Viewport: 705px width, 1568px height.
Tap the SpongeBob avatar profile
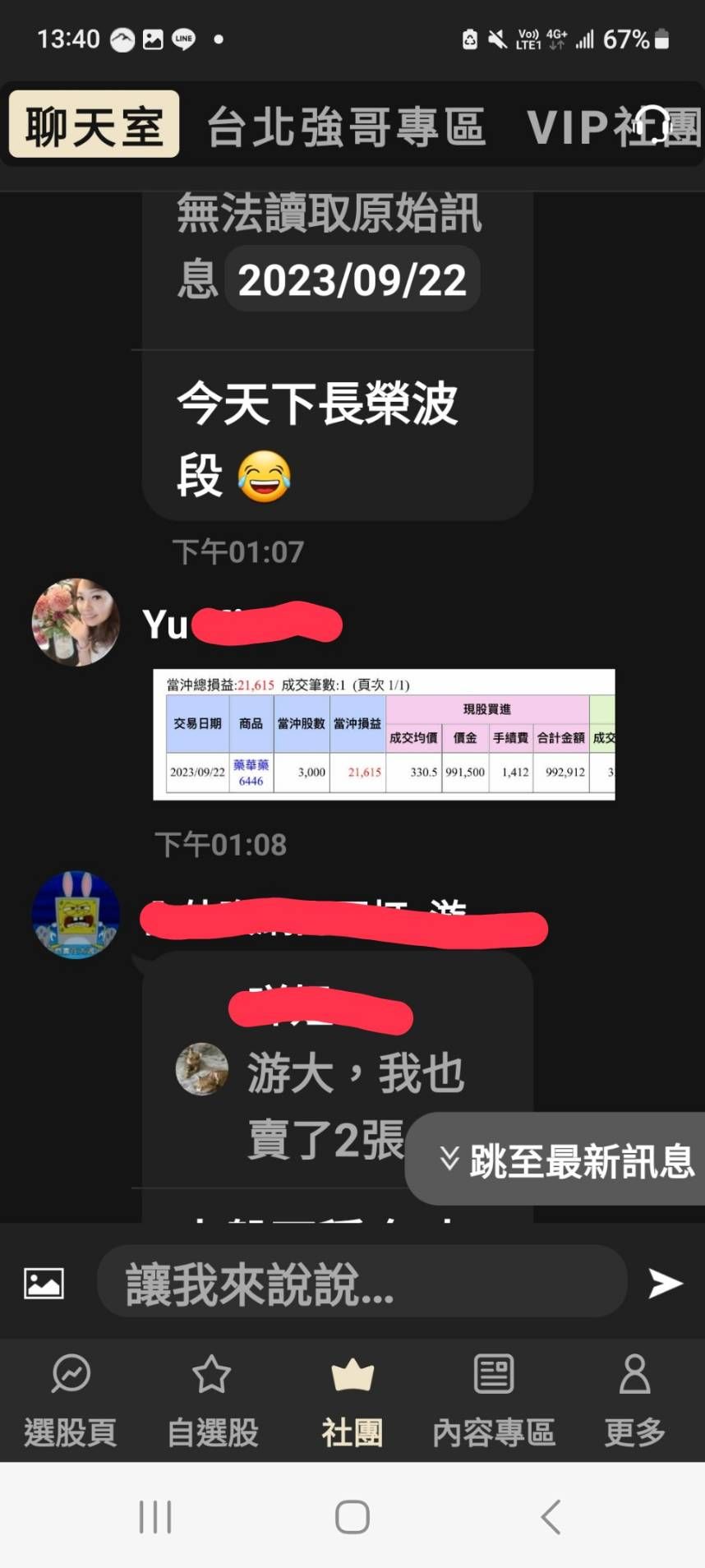pyautogui.click(x=76, y=915)
